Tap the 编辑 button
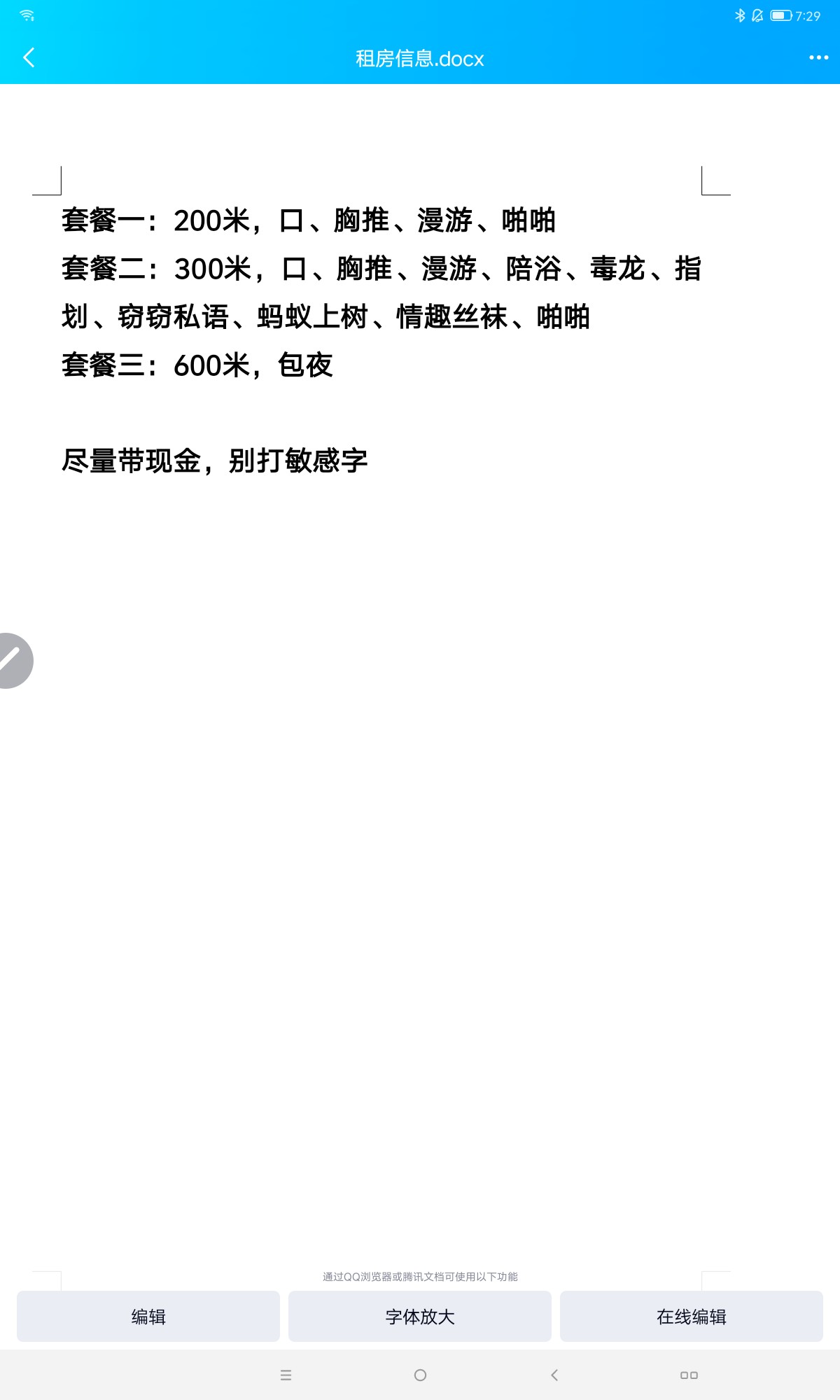This screenshot has width=840, height=1400. click(148, 1317)
